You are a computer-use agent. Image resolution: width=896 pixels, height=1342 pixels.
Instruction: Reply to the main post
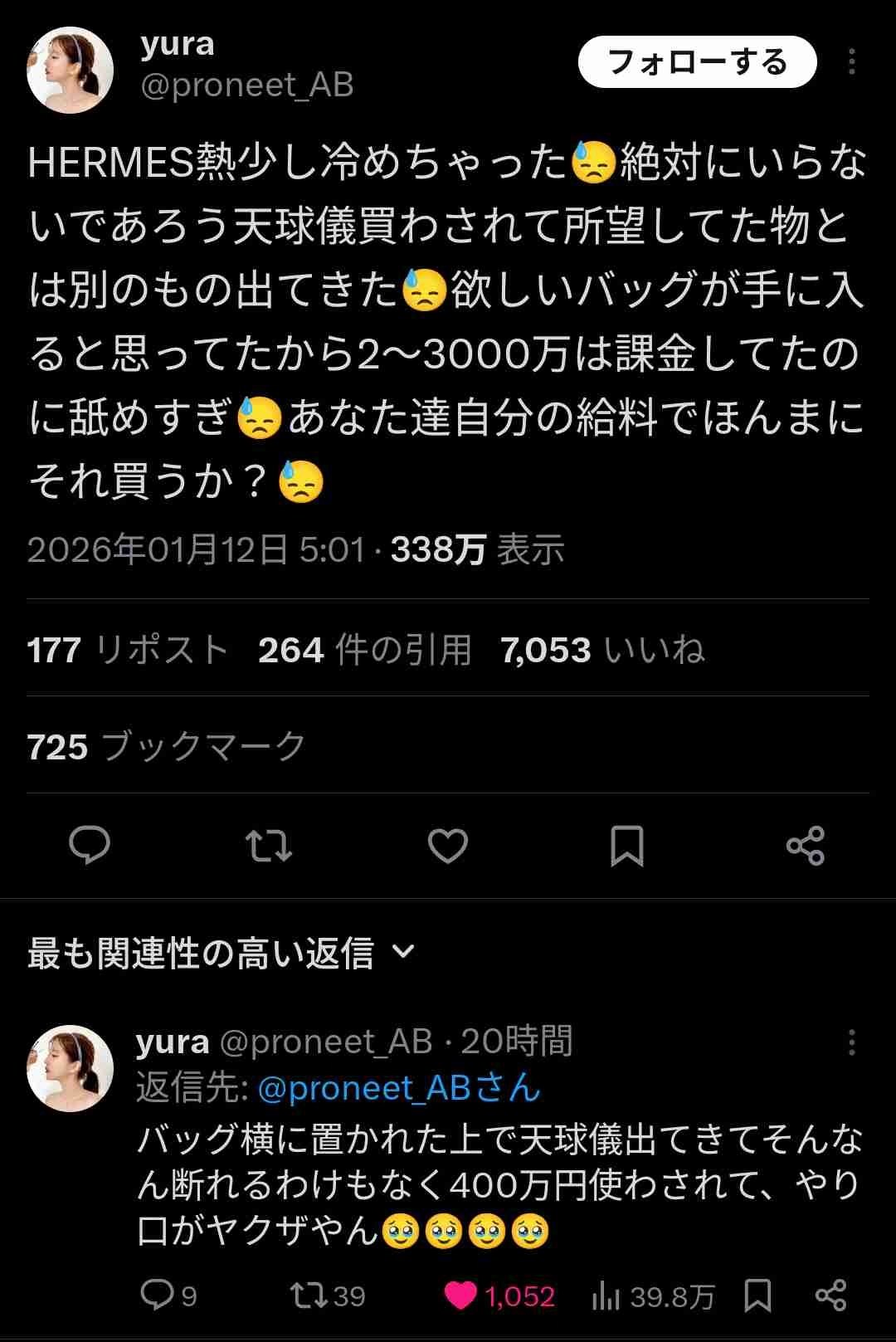tap(90, 846)
